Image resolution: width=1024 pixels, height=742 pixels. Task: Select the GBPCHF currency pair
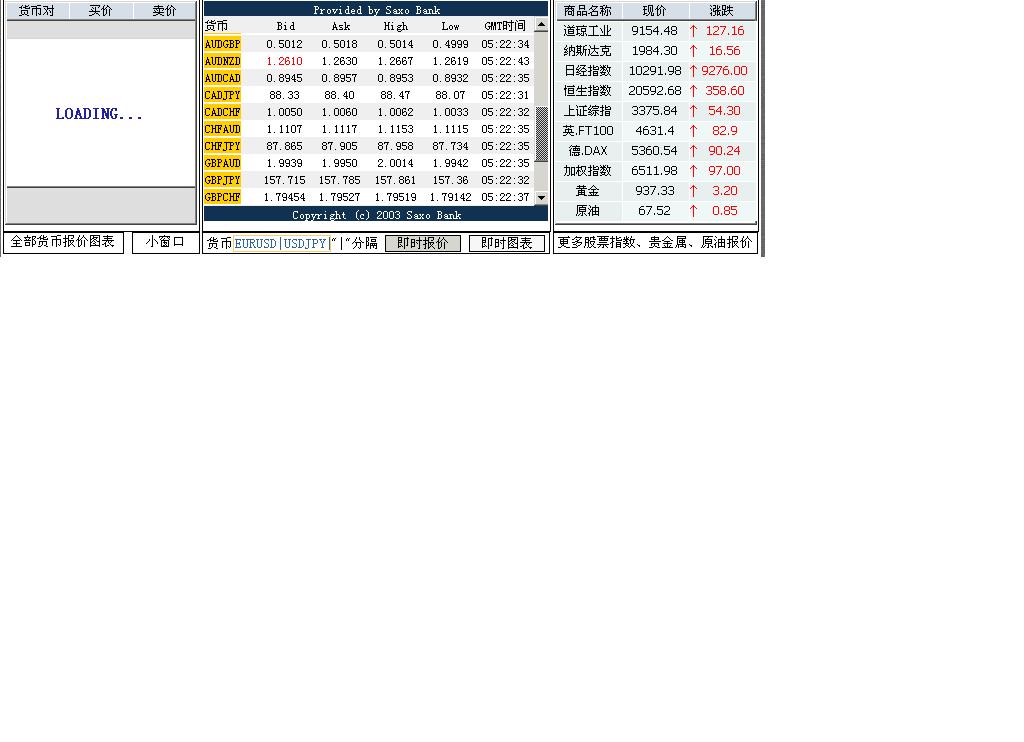[222, 197]
